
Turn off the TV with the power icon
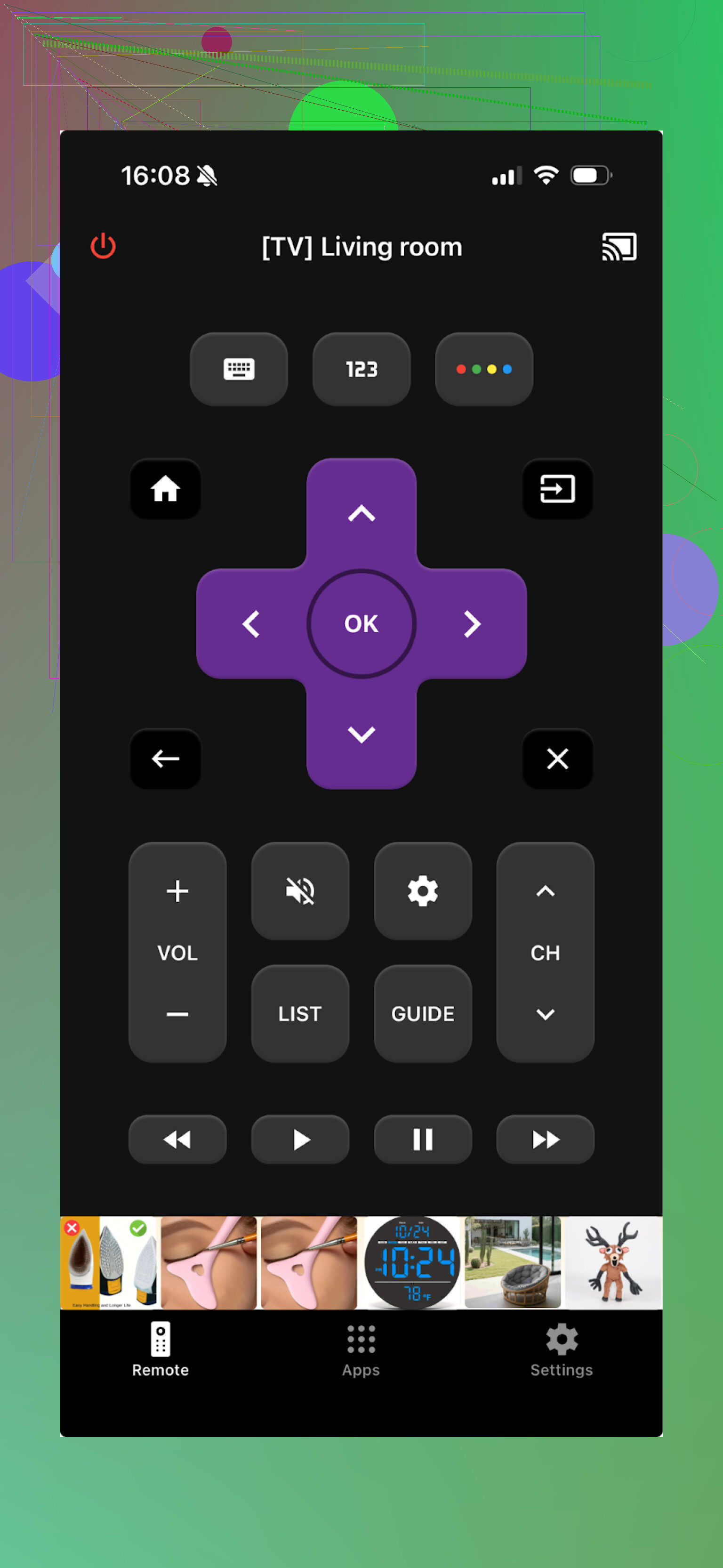pyautogui.click(x=103, y=247)
